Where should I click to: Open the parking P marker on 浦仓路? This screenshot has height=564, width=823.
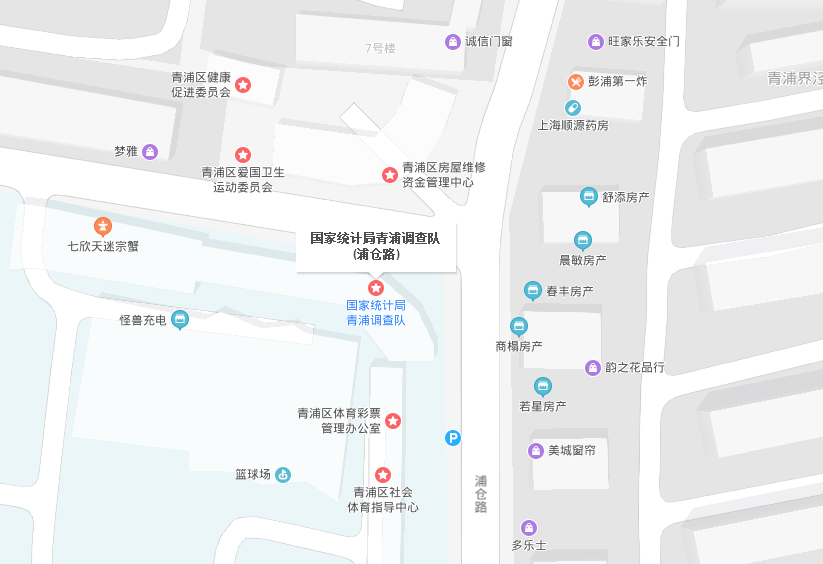tap(453, 438)
